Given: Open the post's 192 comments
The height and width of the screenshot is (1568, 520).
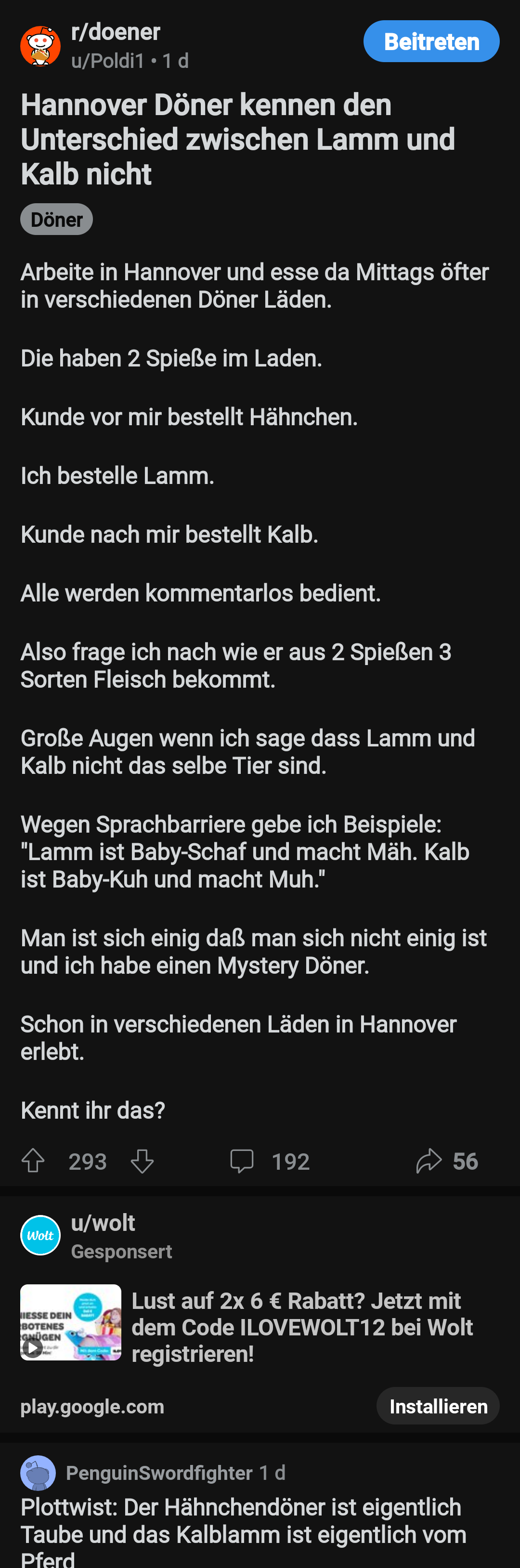Looking at the screenshot, I should 270,1161.
